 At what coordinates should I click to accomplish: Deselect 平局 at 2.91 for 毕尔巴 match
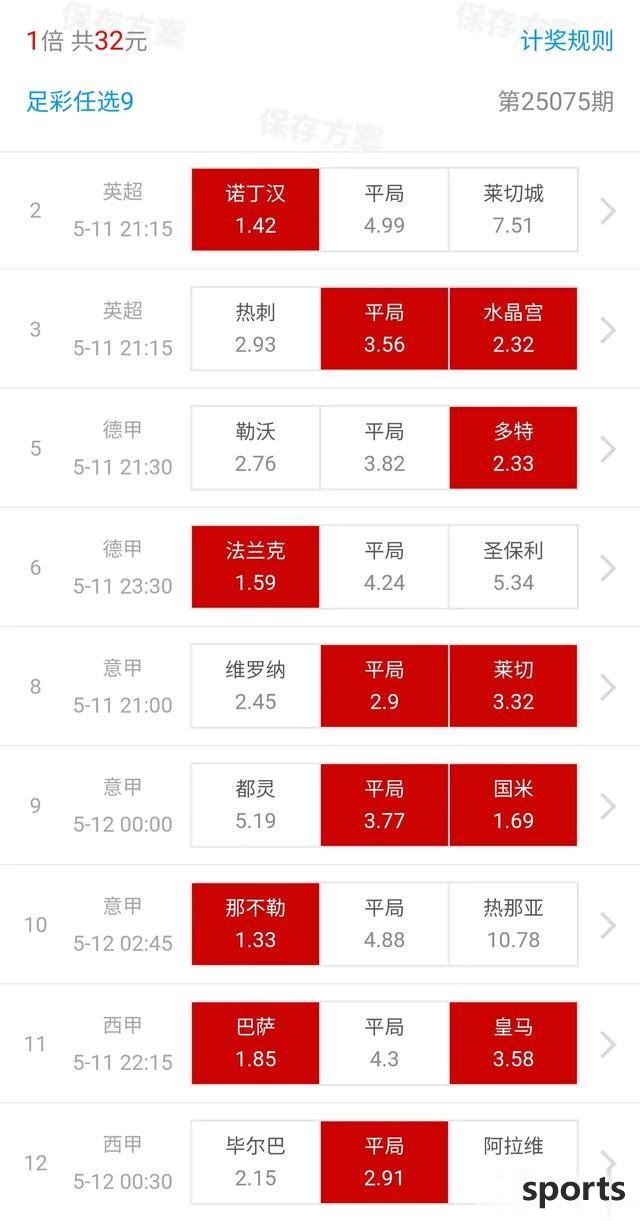pos(384,1161)
